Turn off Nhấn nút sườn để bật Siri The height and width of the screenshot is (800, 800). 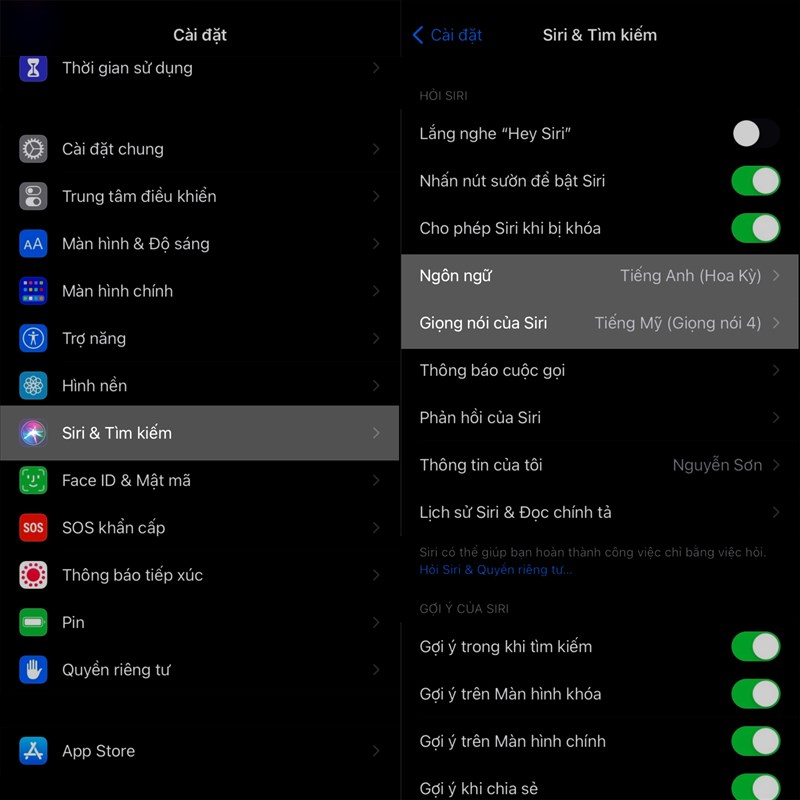point(755,181)
